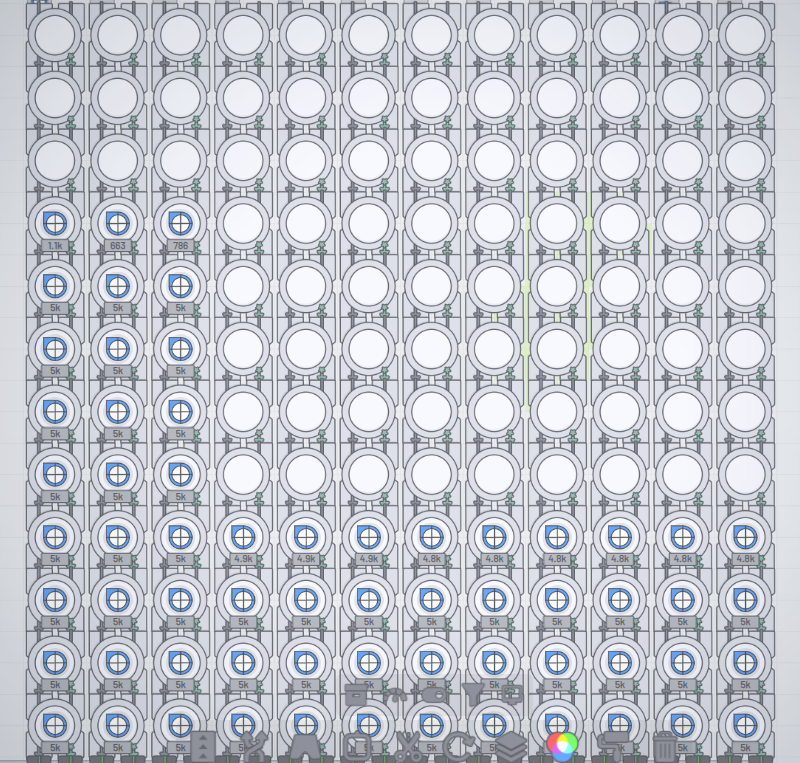Tap the scissors cut tool
The height and width of the screenshot is (763, 800).
click(x=408, y=746)
